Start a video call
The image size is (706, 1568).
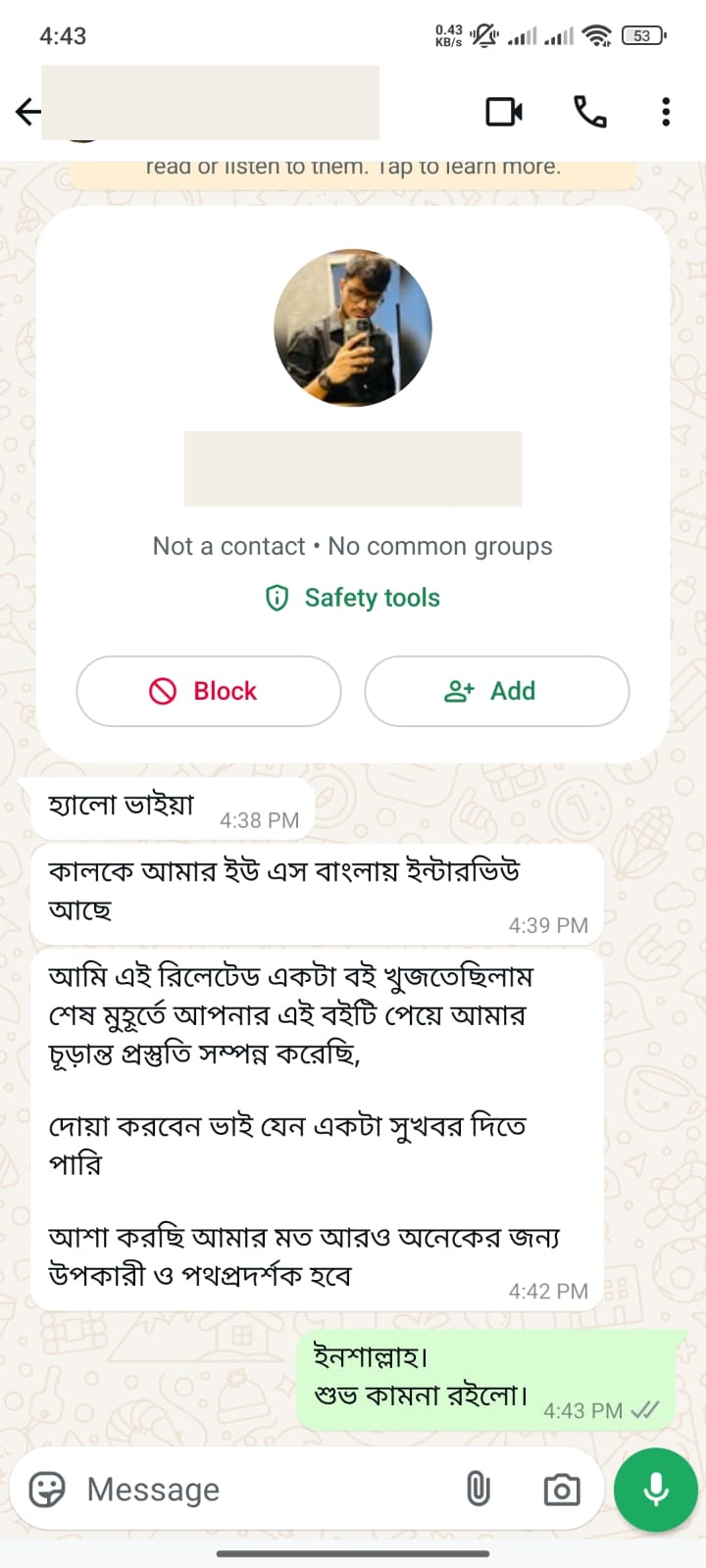point(504,112)
